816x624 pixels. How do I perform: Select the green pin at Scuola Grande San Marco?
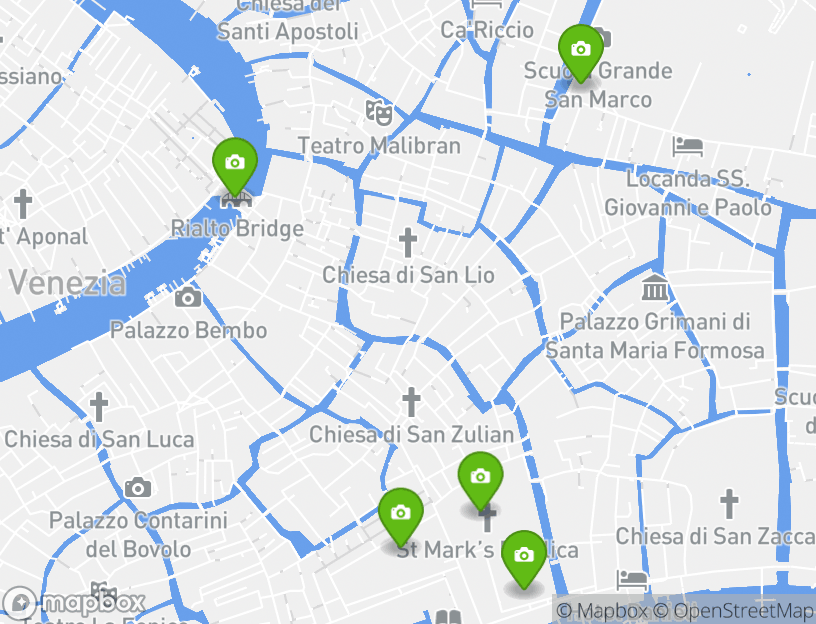580,49
